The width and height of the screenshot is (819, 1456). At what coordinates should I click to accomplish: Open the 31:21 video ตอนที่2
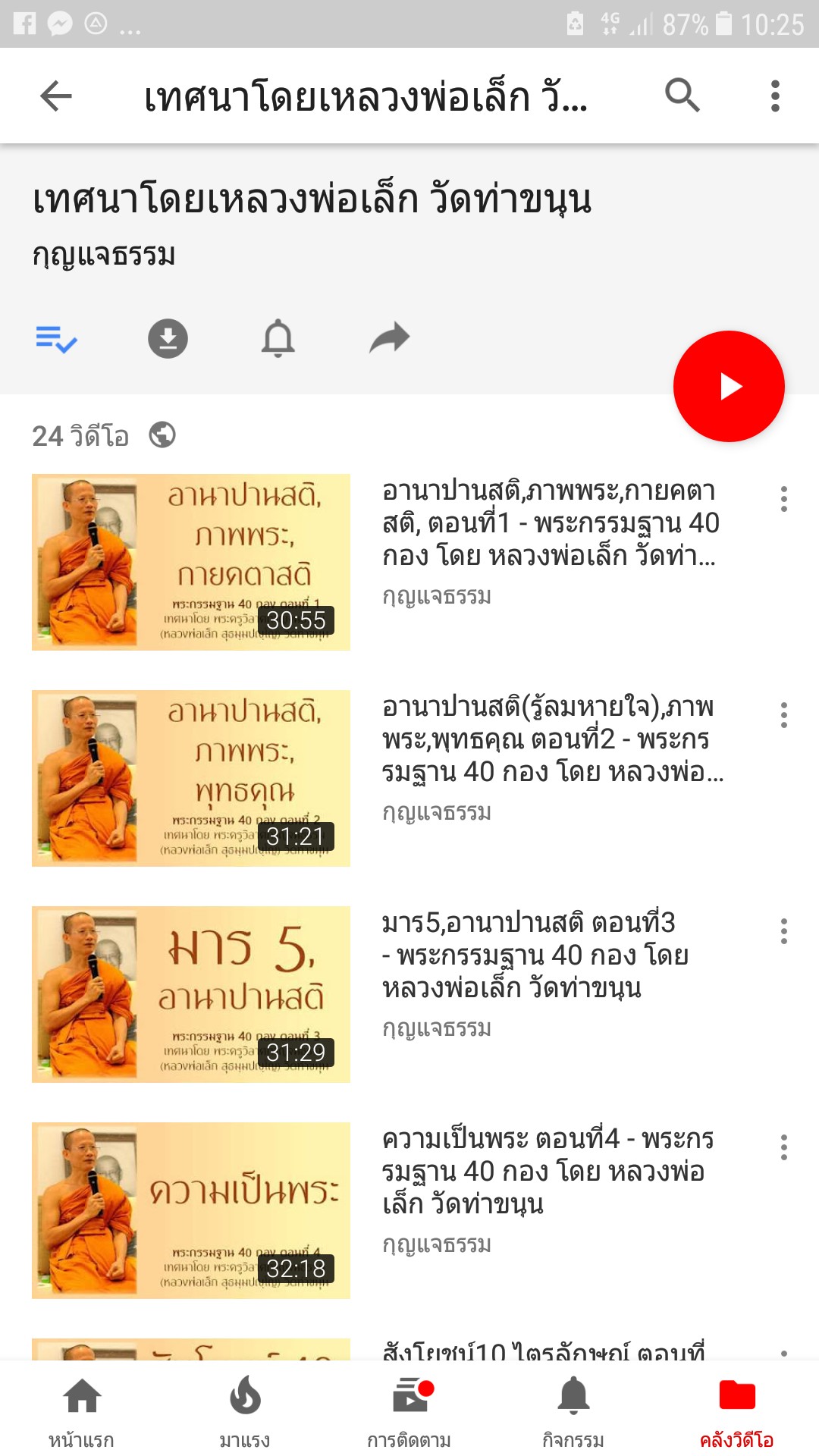coord(191,778)
